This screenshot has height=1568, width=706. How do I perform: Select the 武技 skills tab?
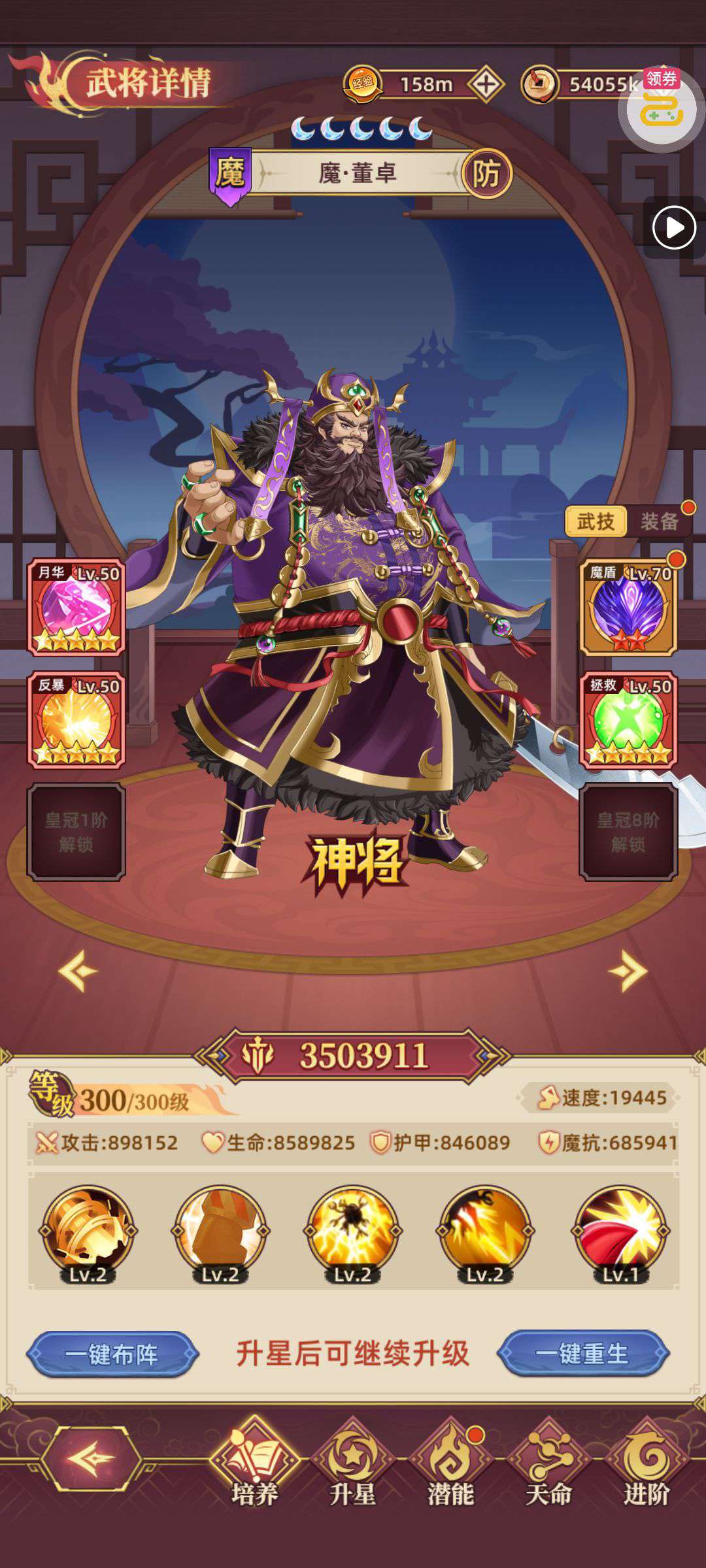click(596, 521)
